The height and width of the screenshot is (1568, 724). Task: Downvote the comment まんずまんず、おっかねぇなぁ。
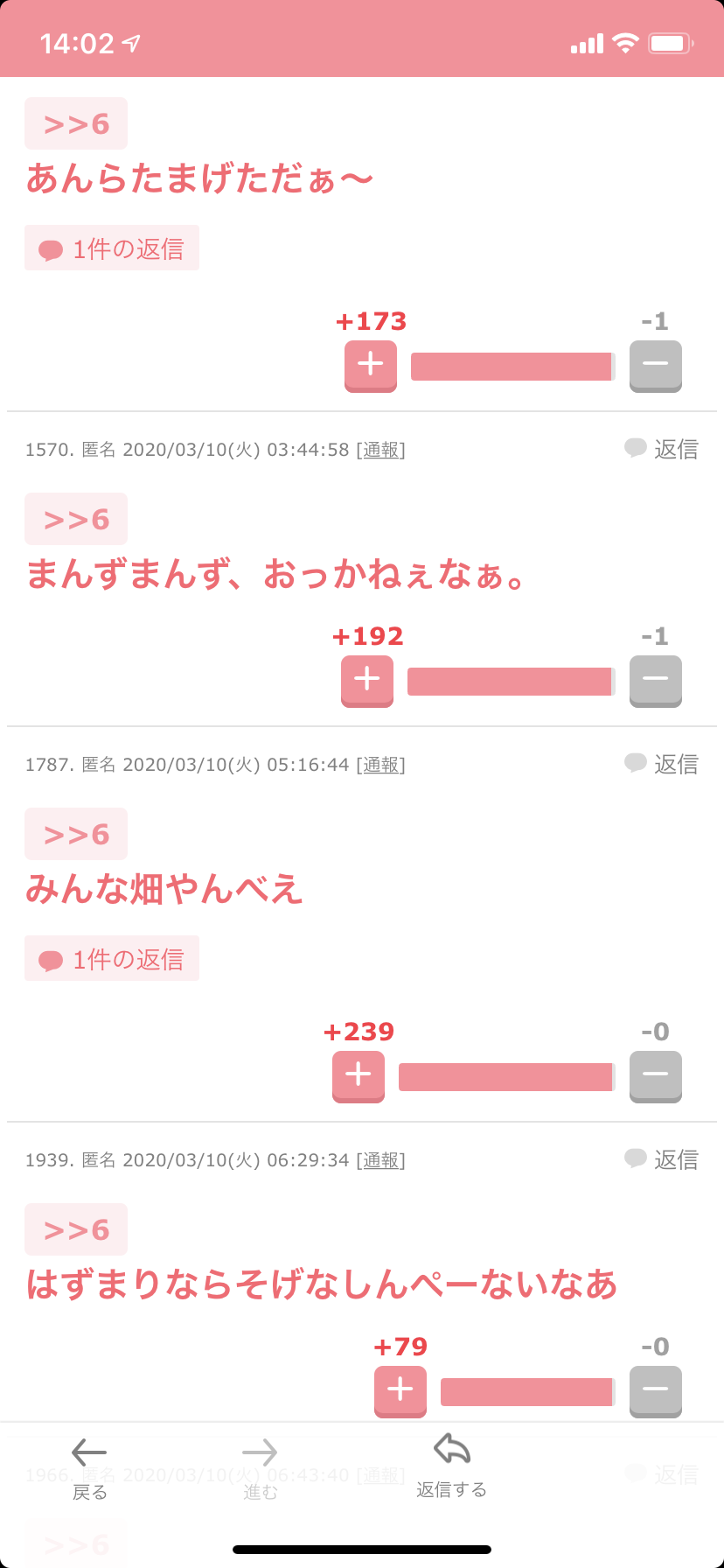click(655, 680)
